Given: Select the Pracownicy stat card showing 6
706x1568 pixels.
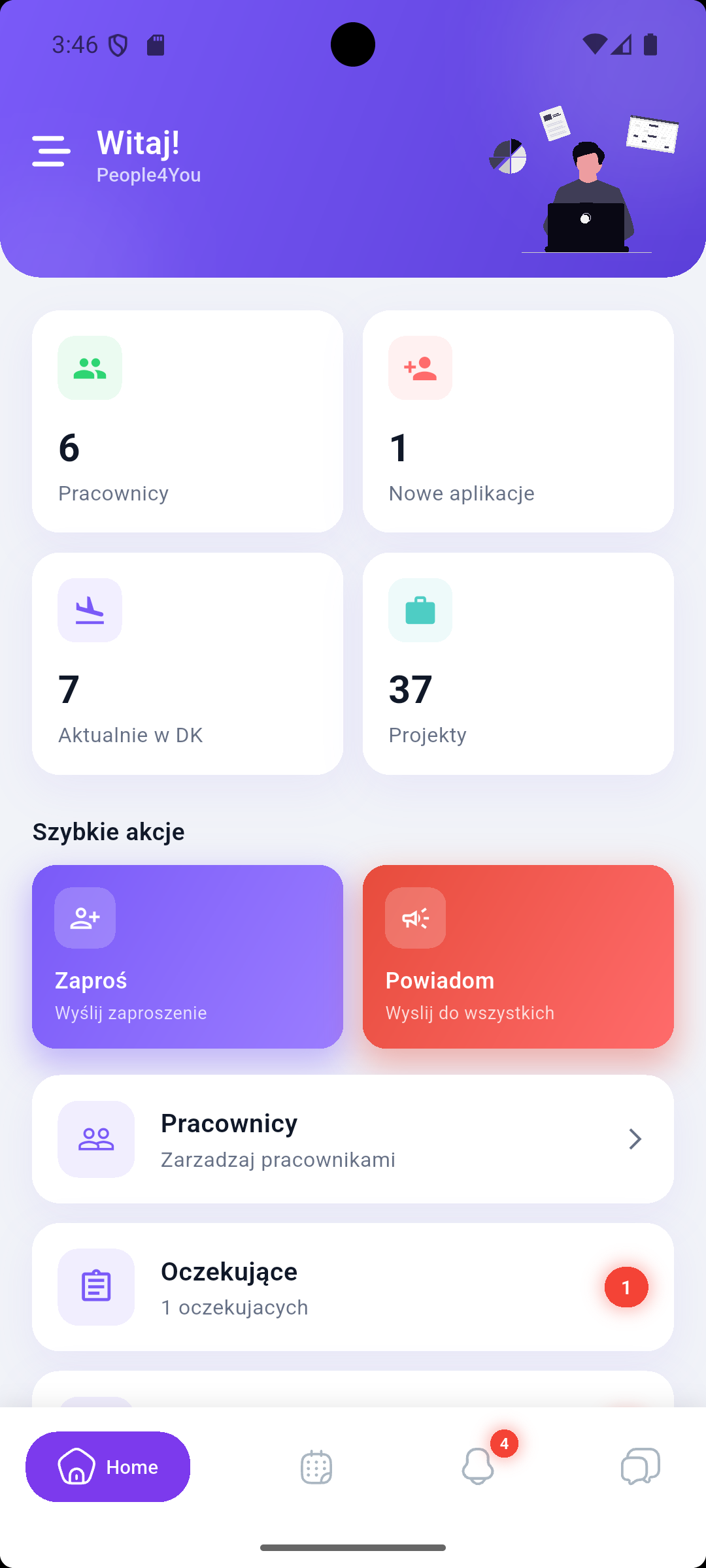Looking at the screenshot, I should (x=188, y=421).
